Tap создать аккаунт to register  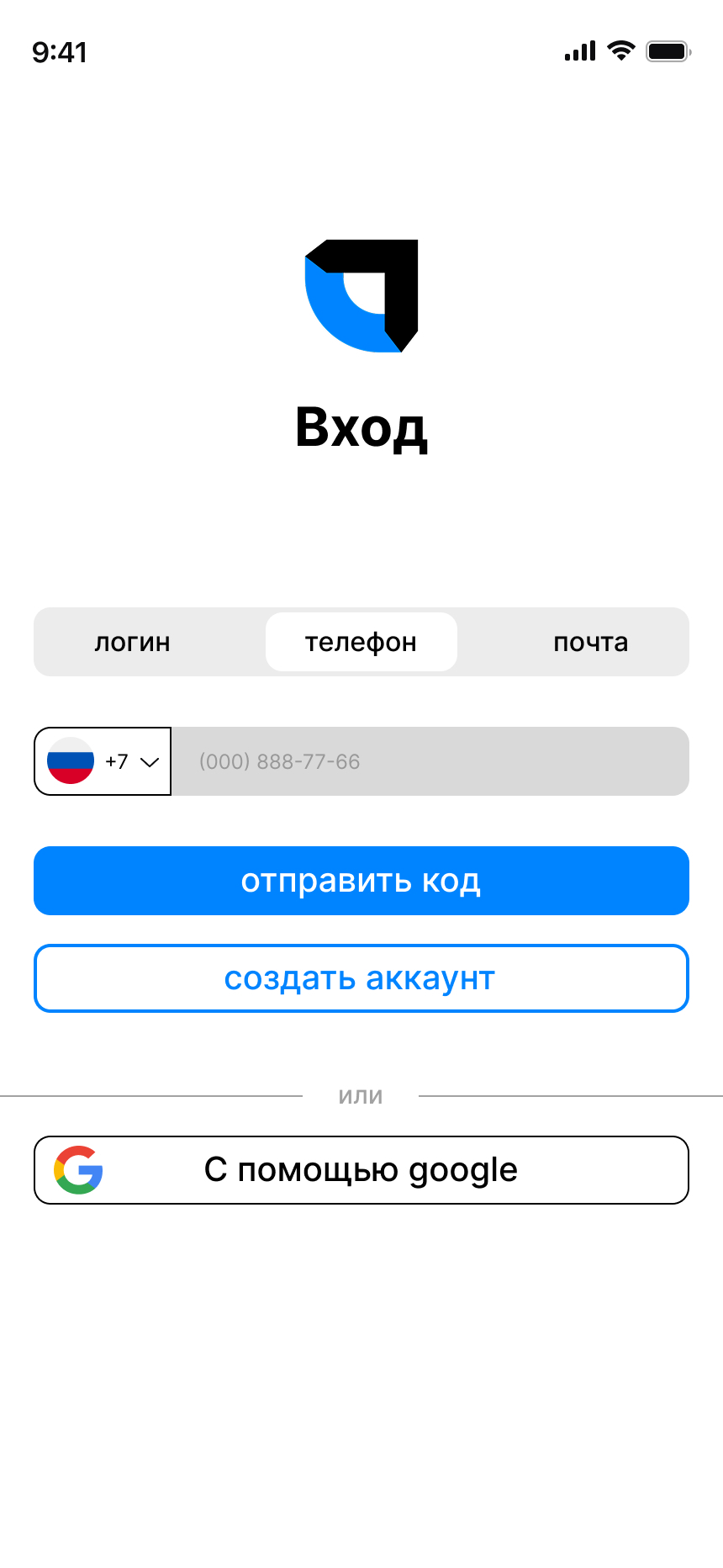[361, 978]
